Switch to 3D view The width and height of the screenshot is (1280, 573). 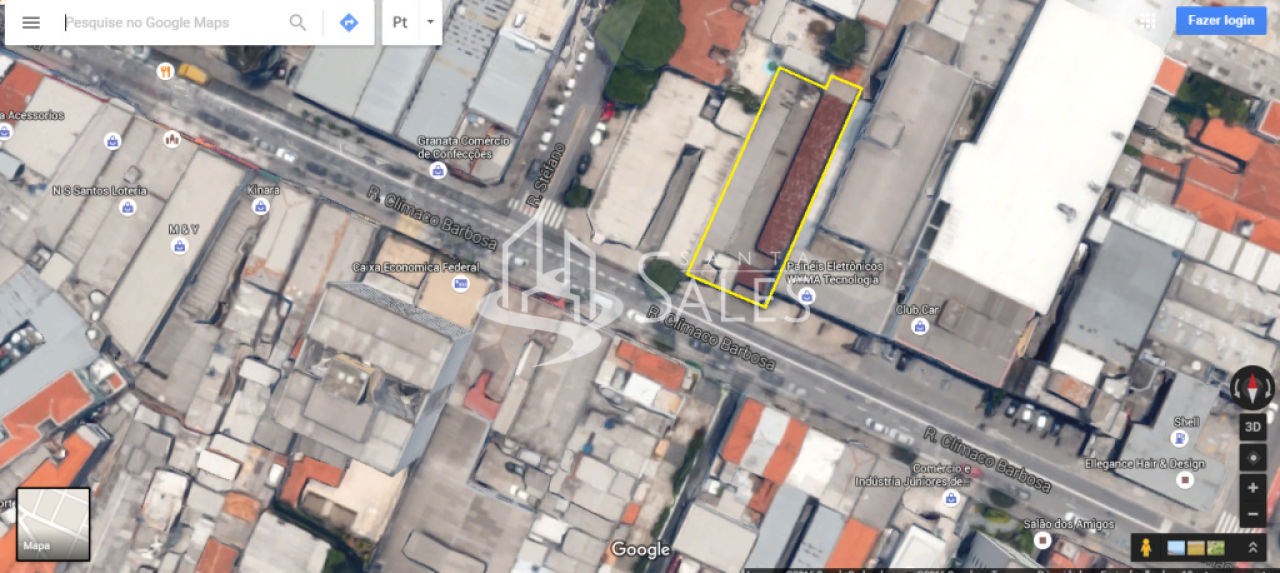[1252, 426]
